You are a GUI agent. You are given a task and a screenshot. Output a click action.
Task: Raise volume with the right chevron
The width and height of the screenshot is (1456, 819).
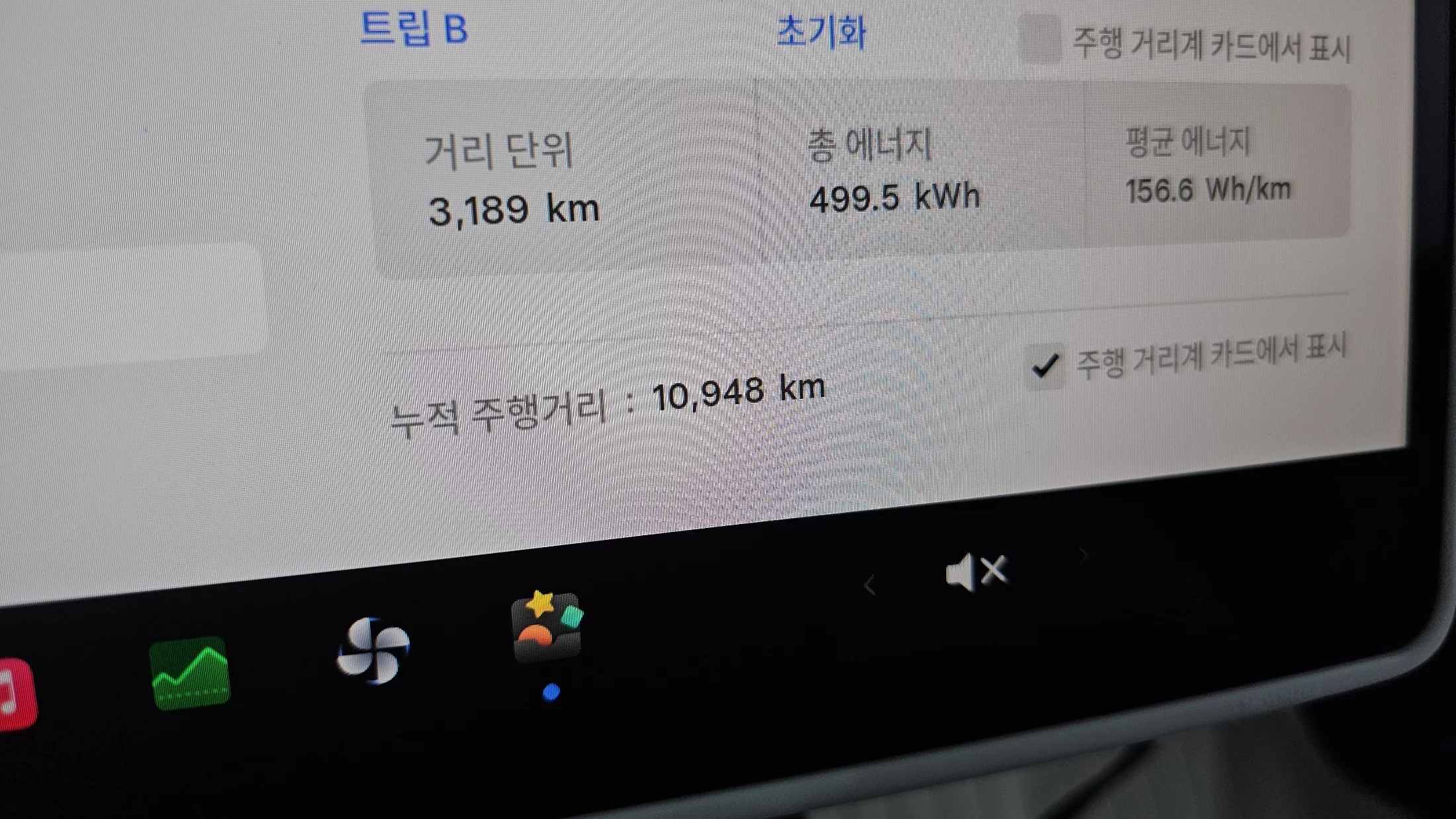1083,556
